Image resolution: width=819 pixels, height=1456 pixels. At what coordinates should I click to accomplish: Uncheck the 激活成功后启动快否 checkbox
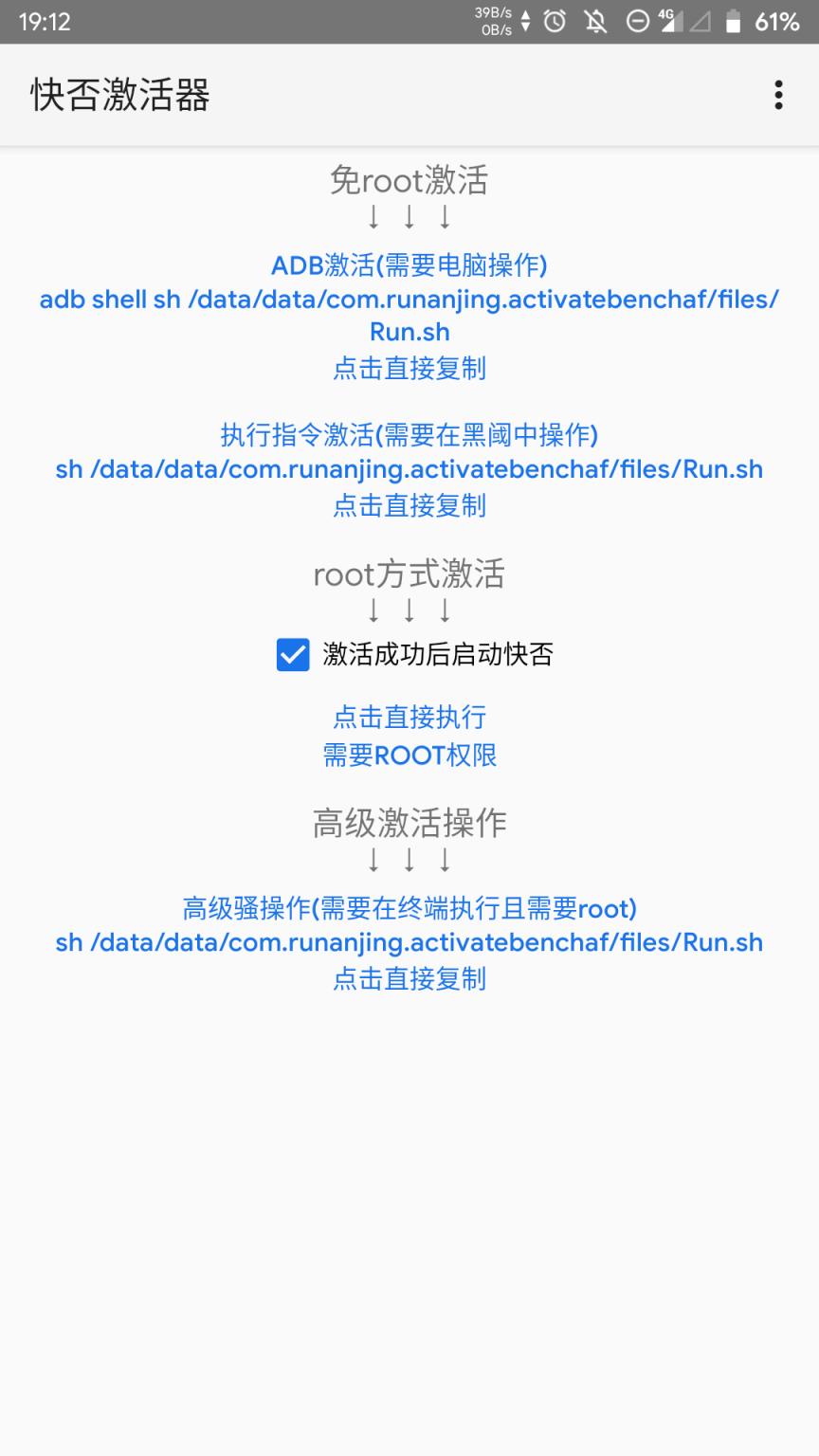291,653
